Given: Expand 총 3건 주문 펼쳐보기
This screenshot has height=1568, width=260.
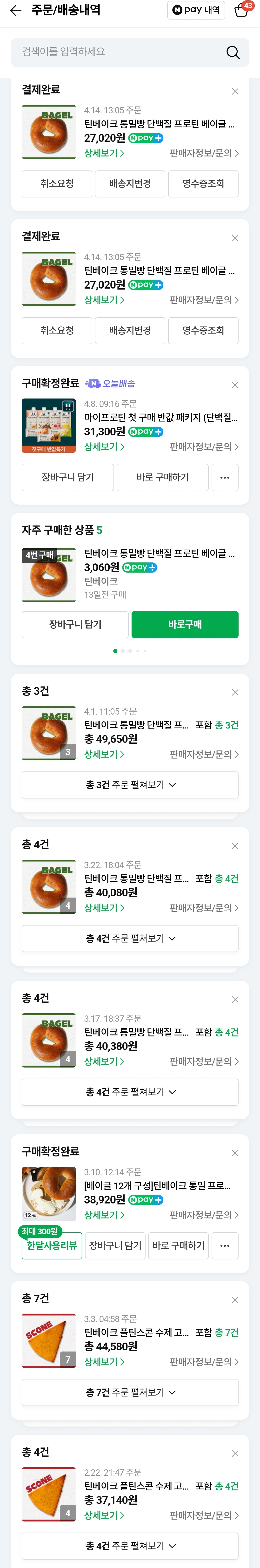Looking at the screenshot, I should click(x=130, y=785).
